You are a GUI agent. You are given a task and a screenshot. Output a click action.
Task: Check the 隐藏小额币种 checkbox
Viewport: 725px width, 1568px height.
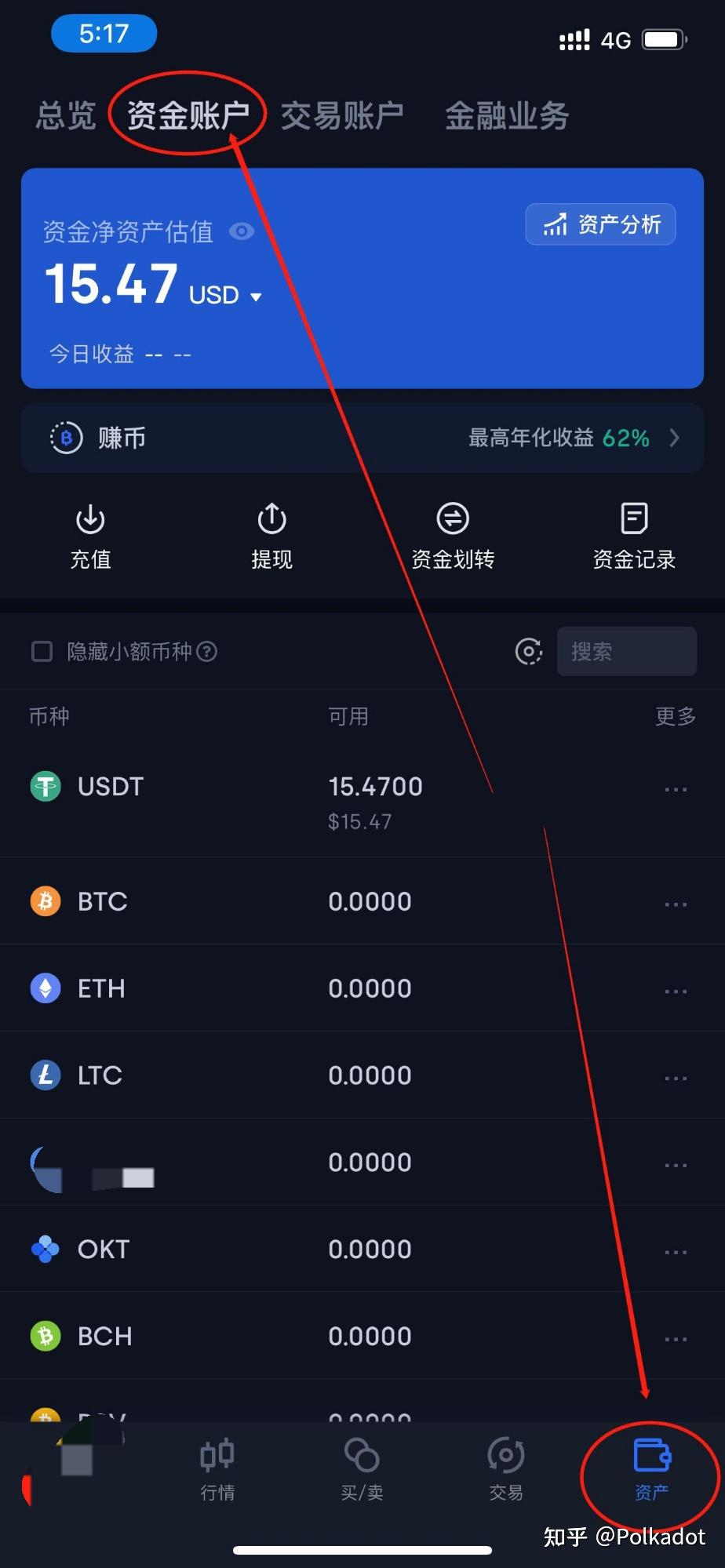click(42, 652)
